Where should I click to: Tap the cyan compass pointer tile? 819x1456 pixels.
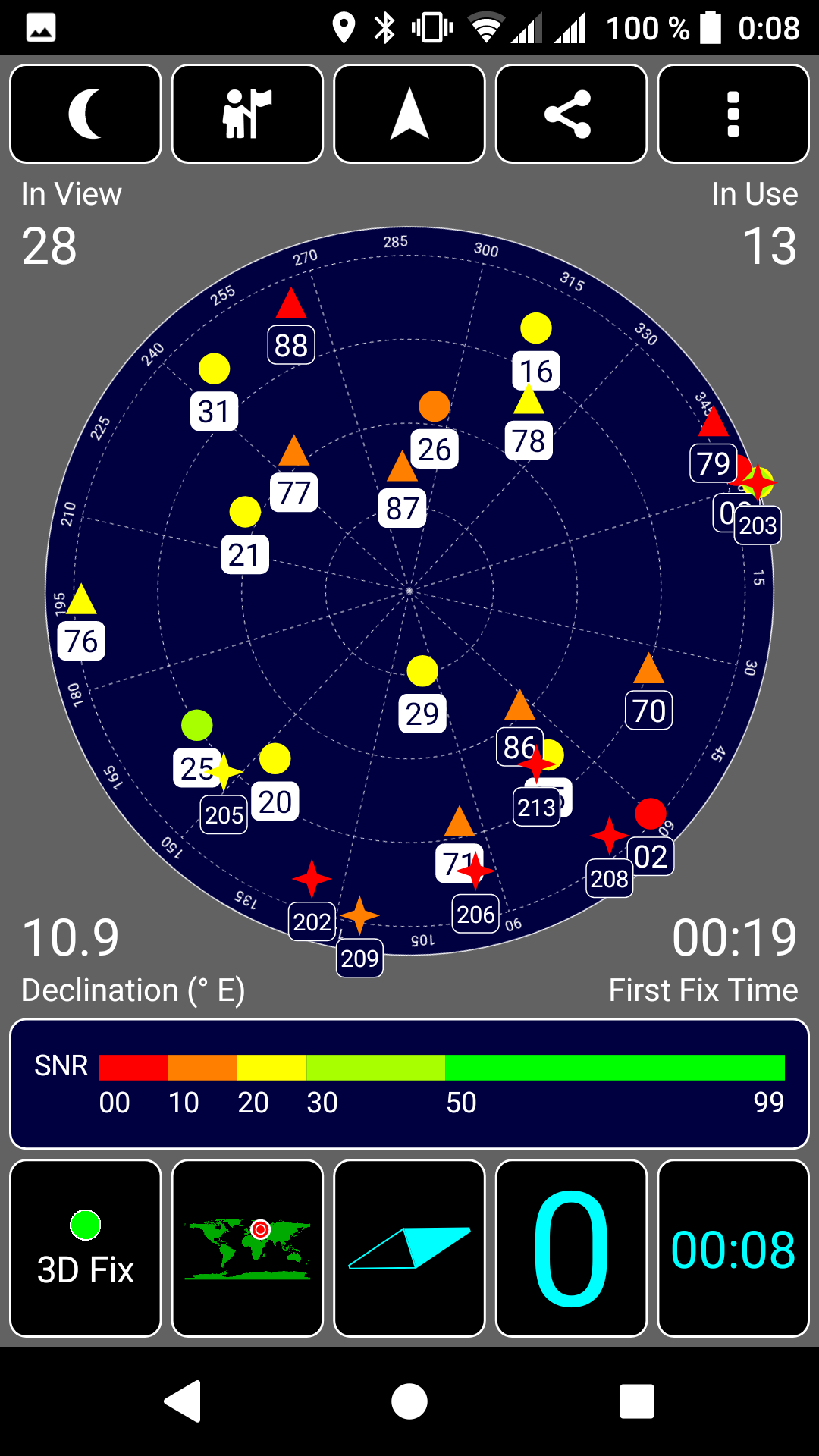click(409, 1247)
